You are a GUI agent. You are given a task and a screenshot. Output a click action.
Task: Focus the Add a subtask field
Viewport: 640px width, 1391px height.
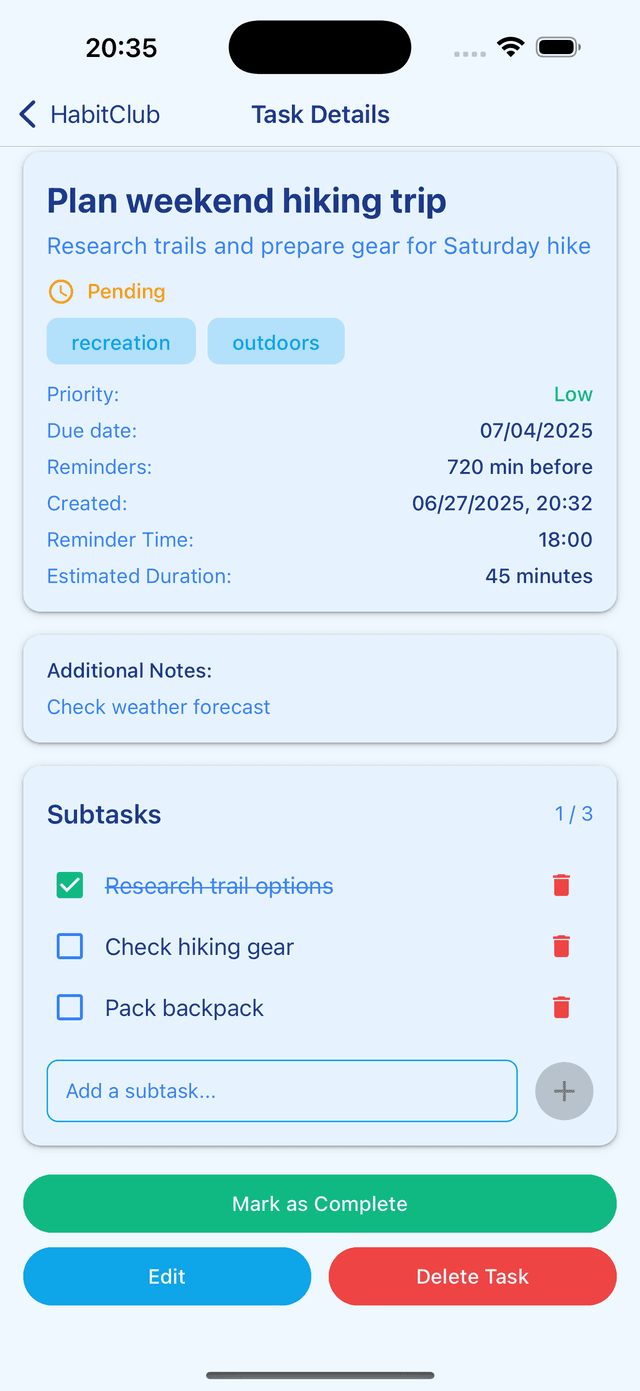[x=282, y=1091]
